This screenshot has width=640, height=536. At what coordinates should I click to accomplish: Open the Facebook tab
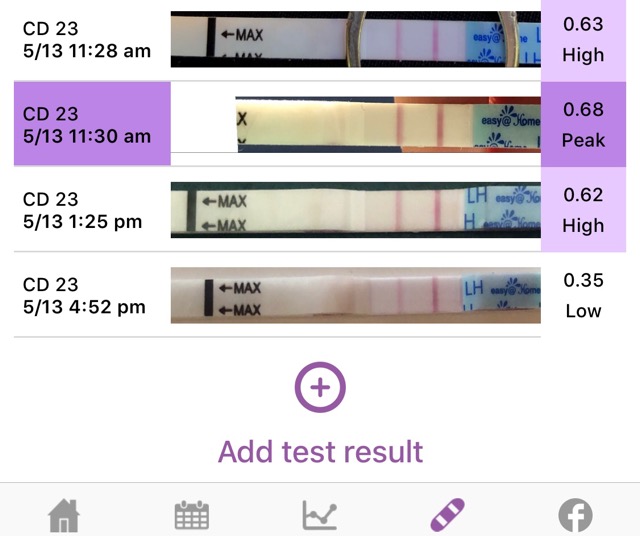point(575,515)
